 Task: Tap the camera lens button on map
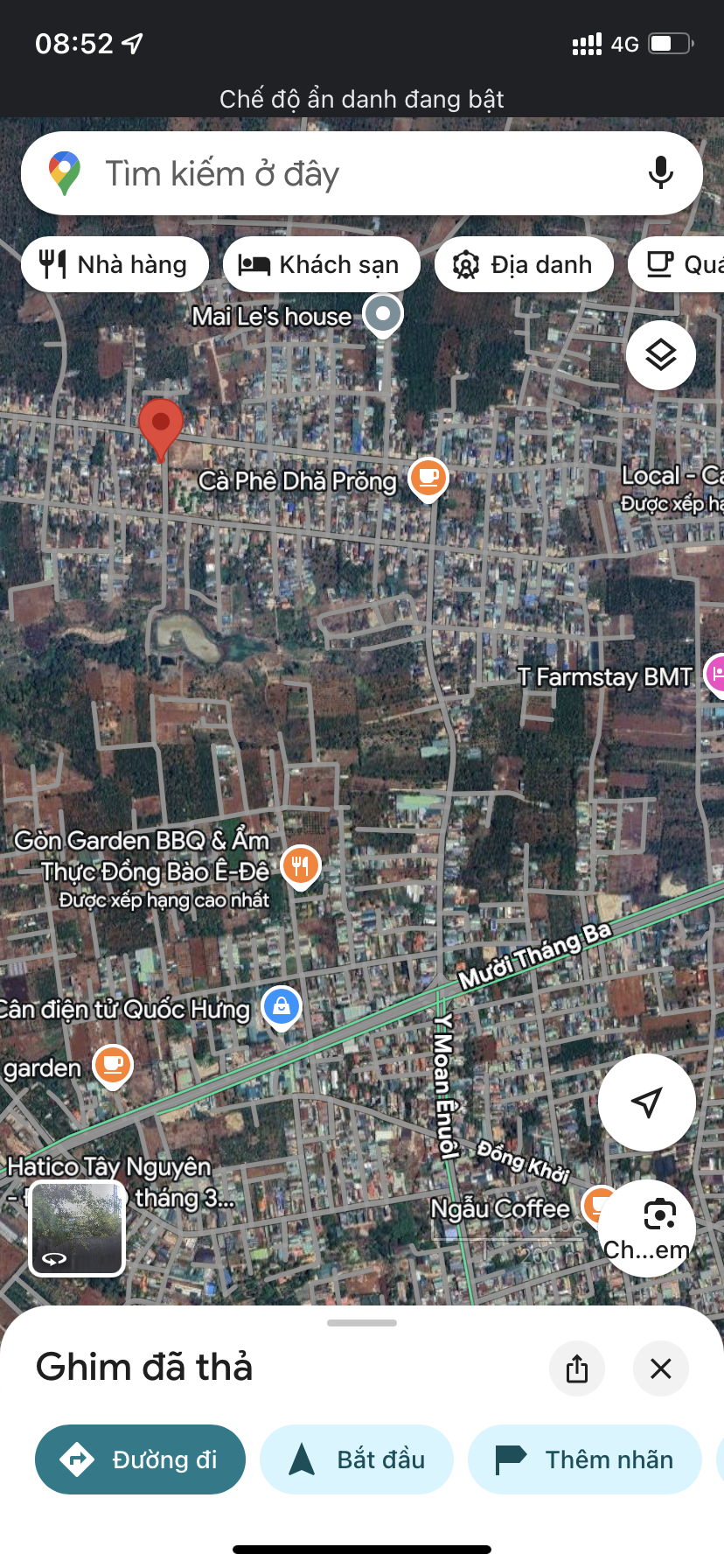(x=659, y=1214)
